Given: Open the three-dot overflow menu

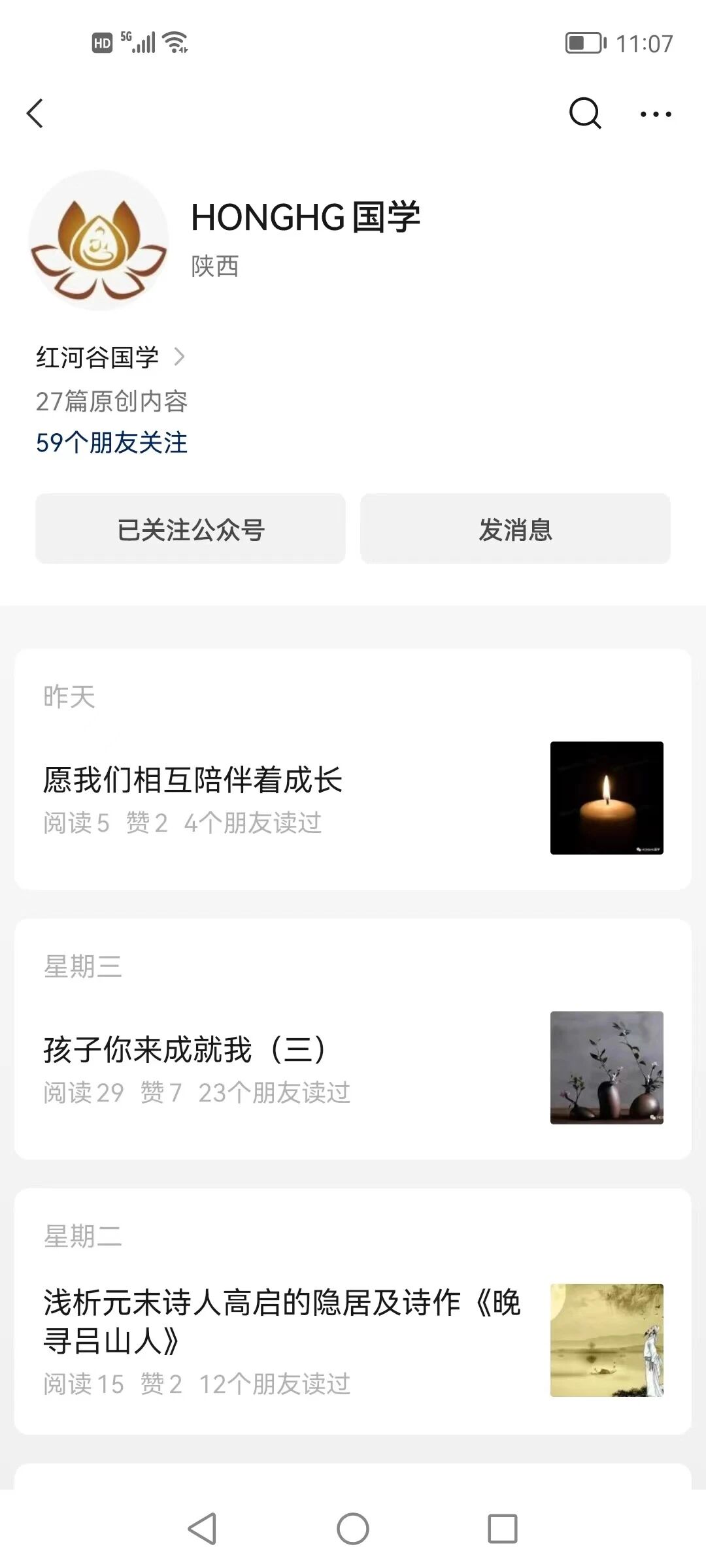Looking at the screenshot, I should [x=655, y=114].
